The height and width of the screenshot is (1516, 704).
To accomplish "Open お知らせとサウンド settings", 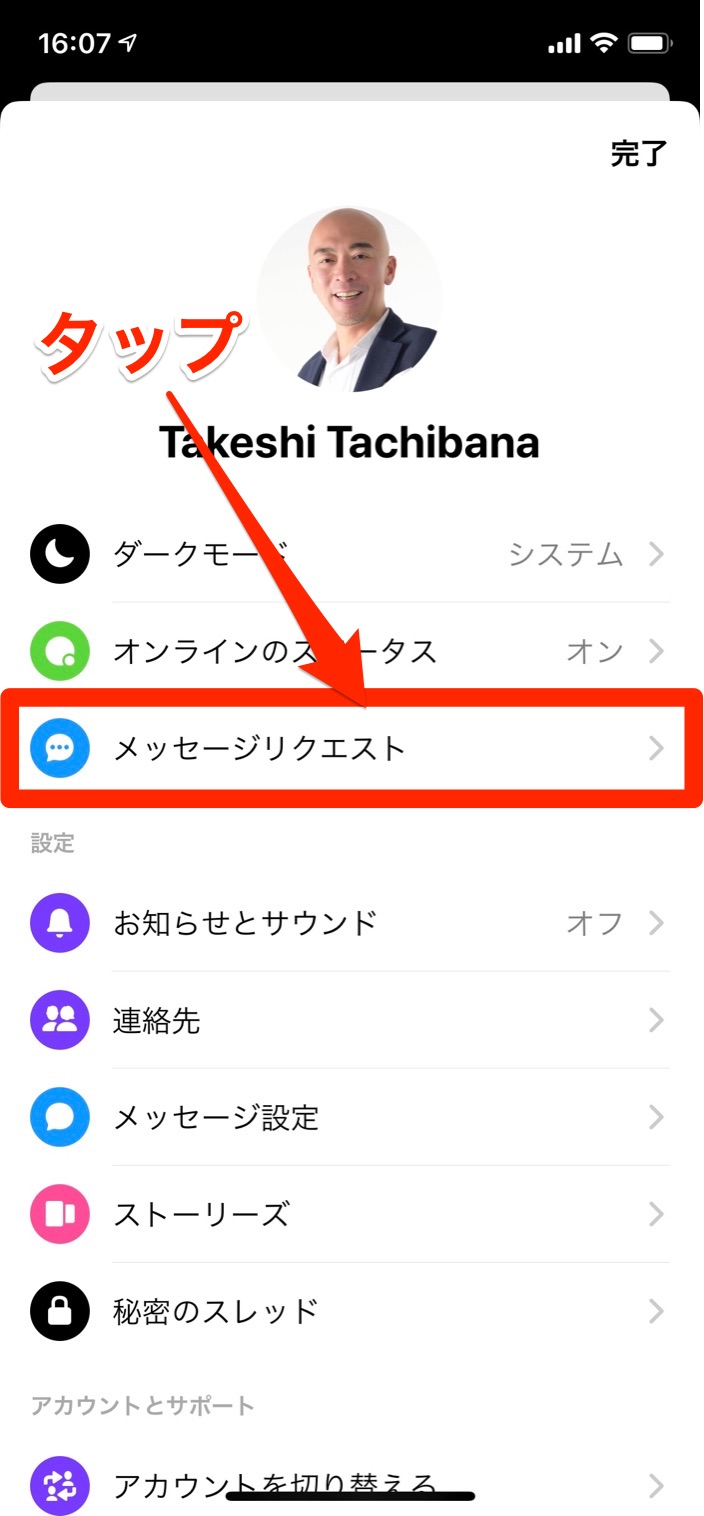I will 350,922.
